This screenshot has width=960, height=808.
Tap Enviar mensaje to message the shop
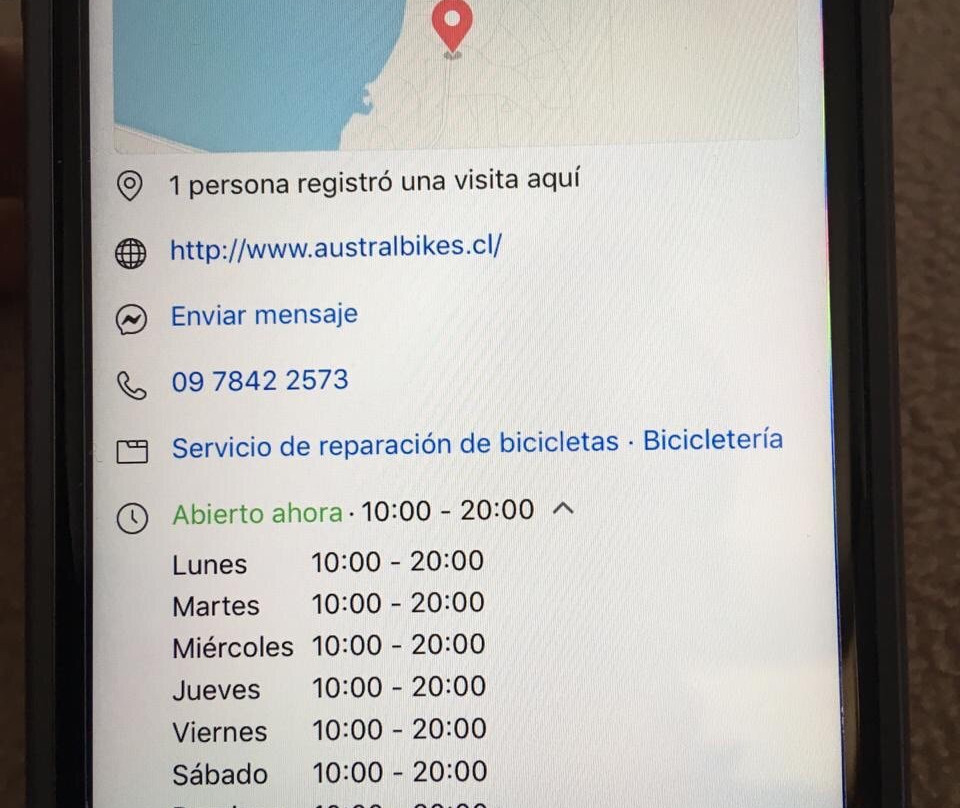(264, 316)
